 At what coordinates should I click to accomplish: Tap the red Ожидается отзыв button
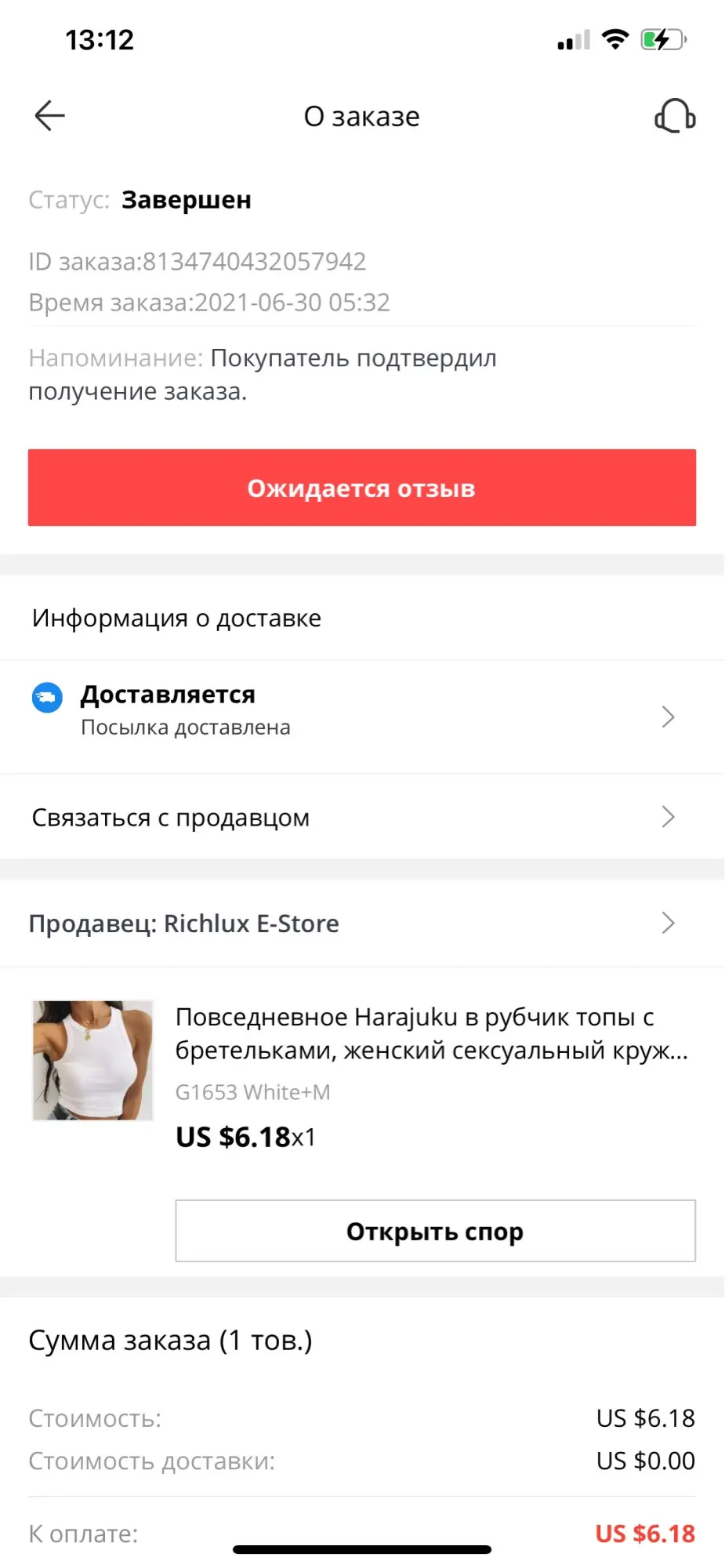click(362, 488)
